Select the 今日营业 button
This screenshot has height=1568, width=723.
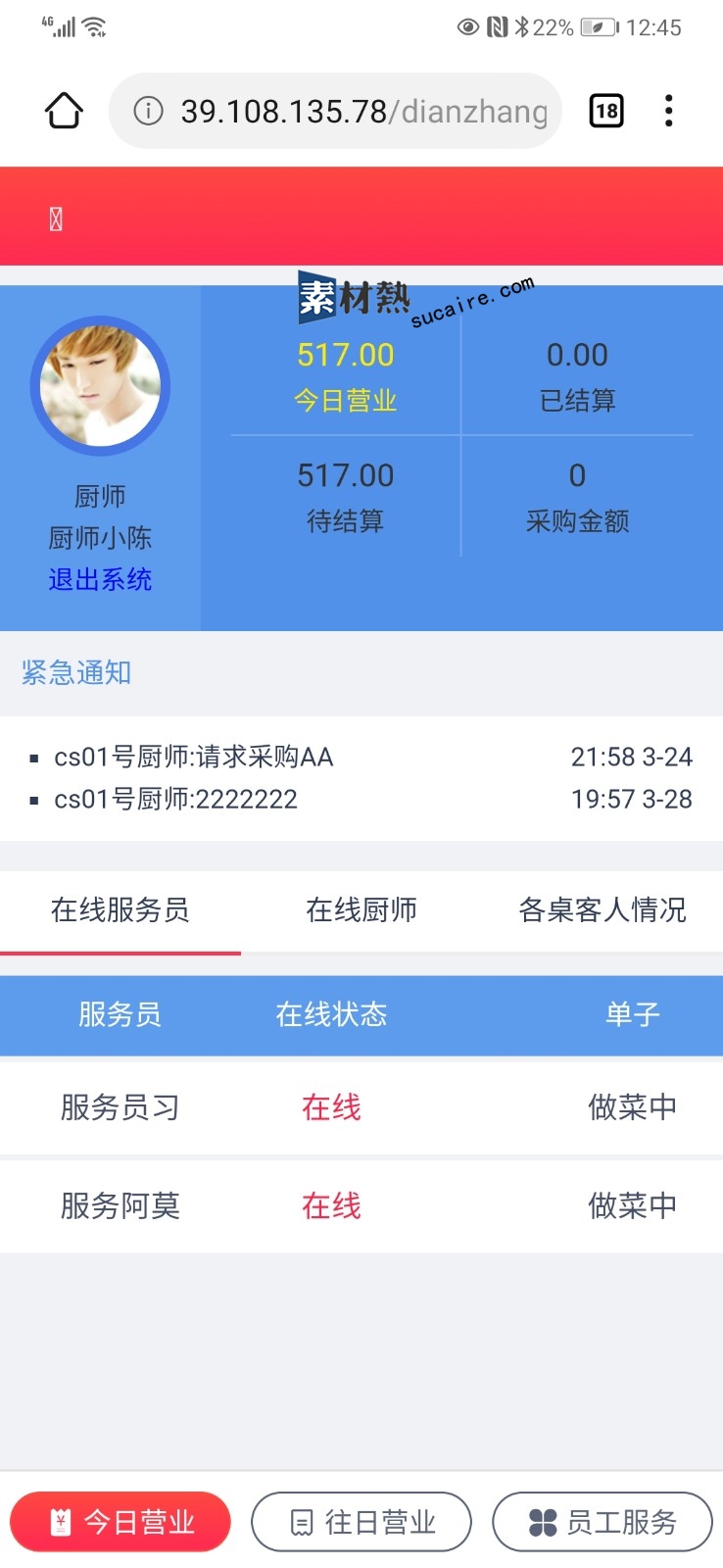[x=120, y=1522]
